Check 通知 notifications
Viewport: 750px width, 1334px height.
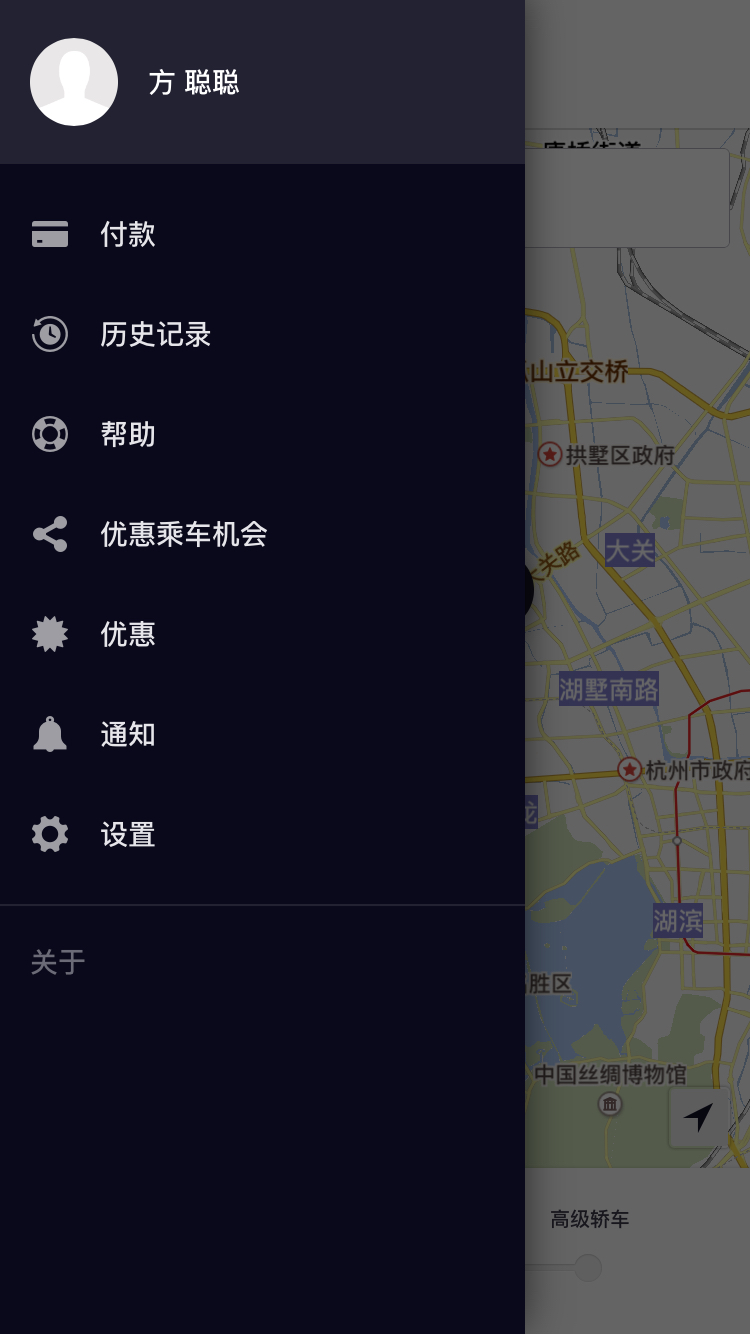click(262, 734)
